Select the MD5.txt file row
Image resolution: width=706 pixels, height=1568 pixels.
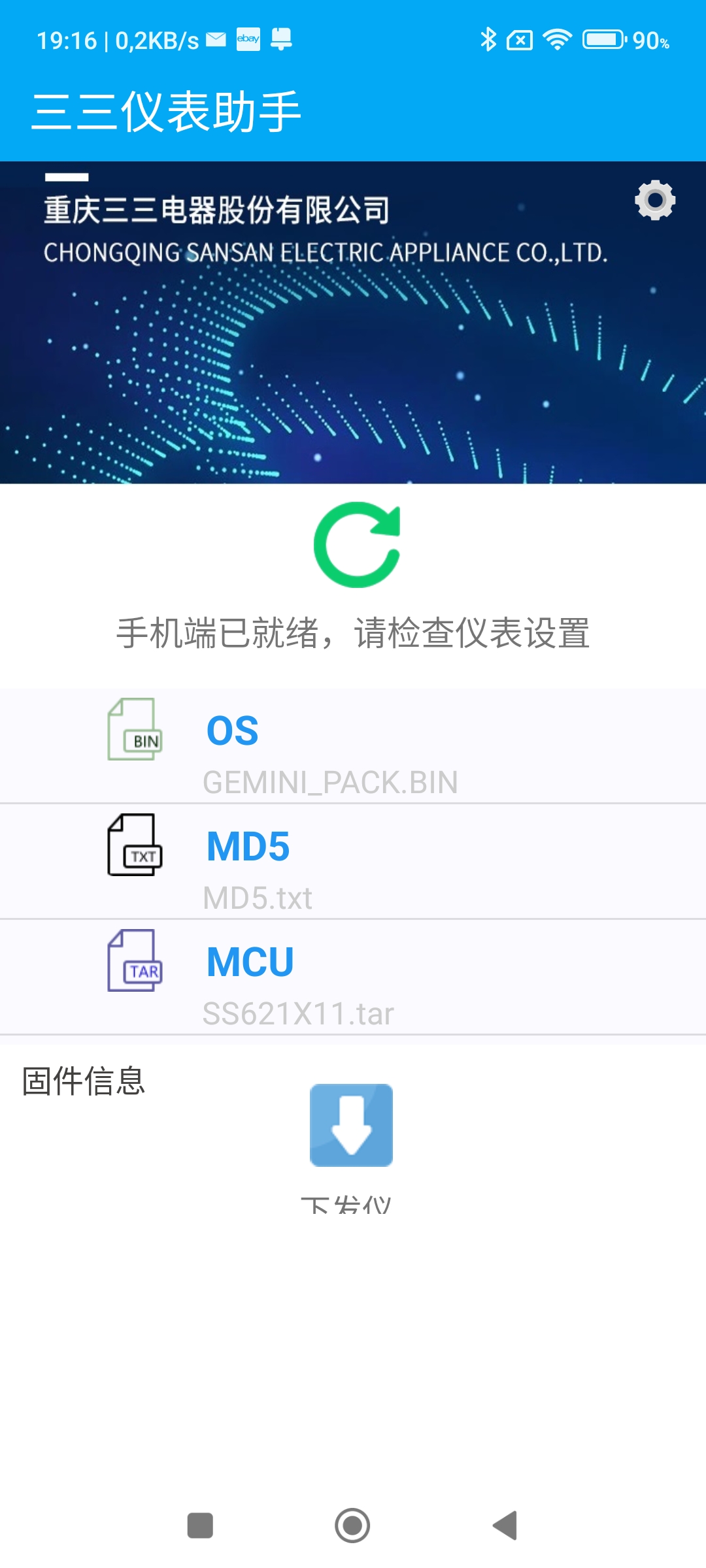click(x=353, y=862)
